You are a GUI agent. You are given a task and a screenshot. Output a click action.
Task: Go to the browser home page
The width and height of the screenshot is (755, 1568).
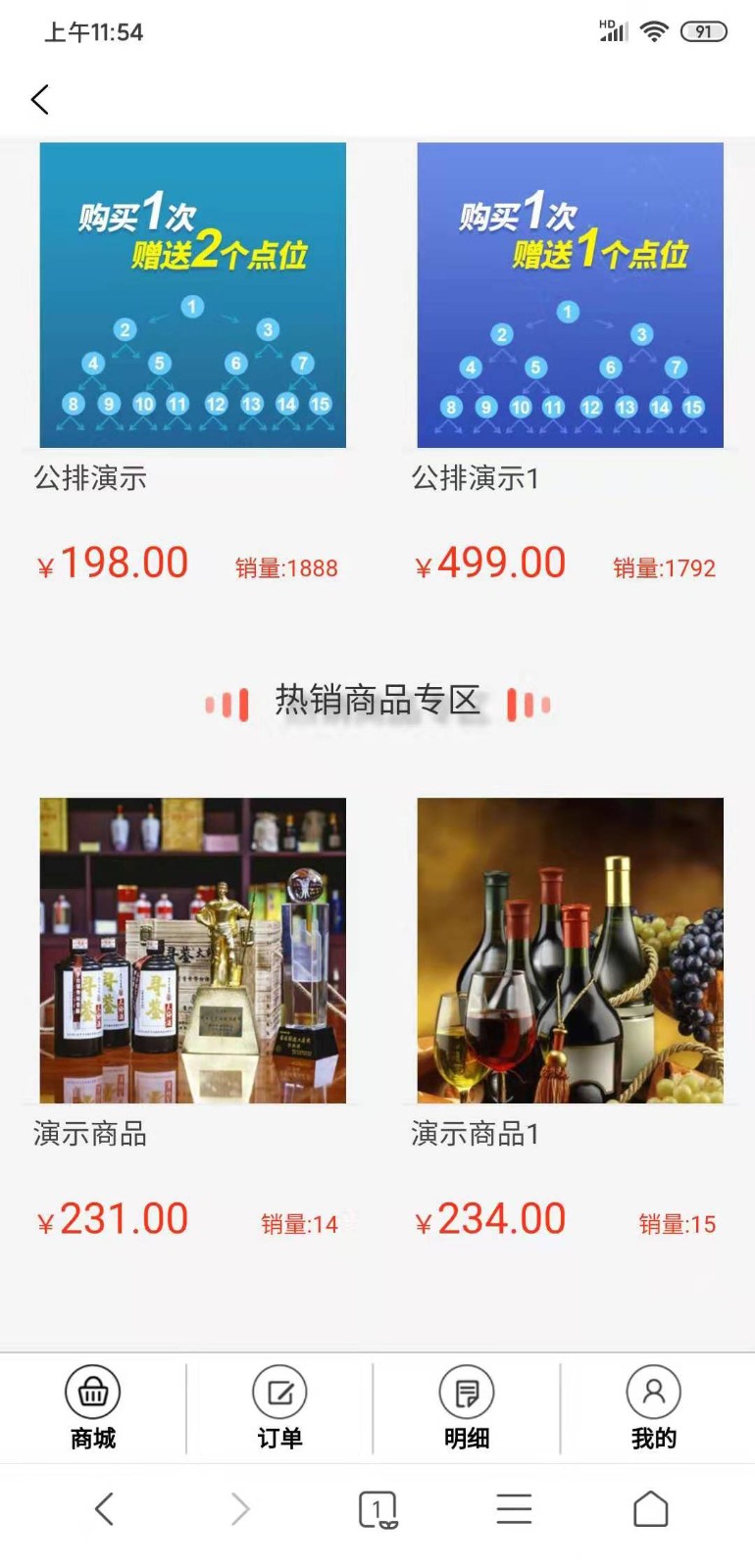point(650,1509)
